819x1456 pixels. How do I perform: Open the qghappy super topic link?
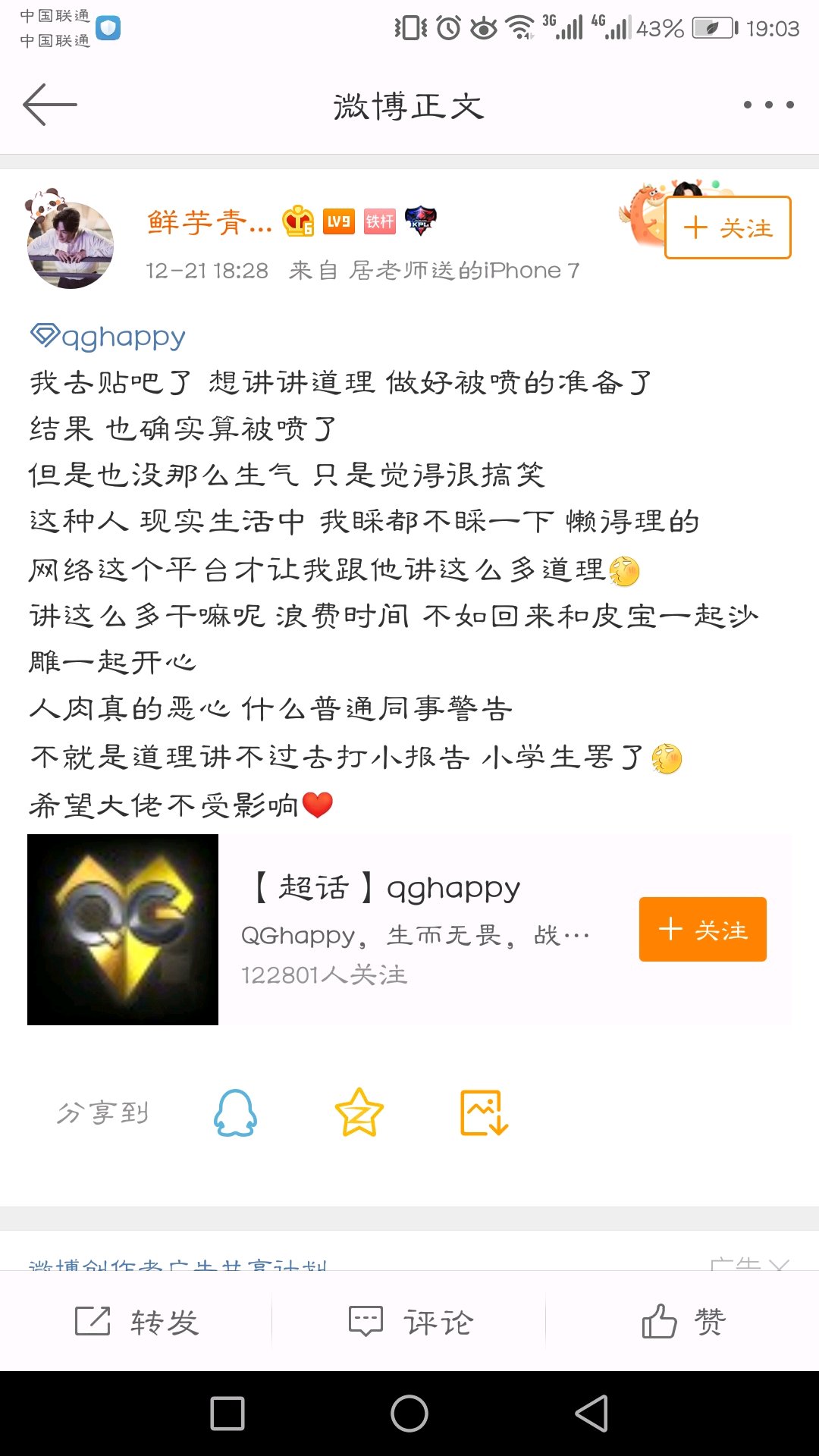108,336
